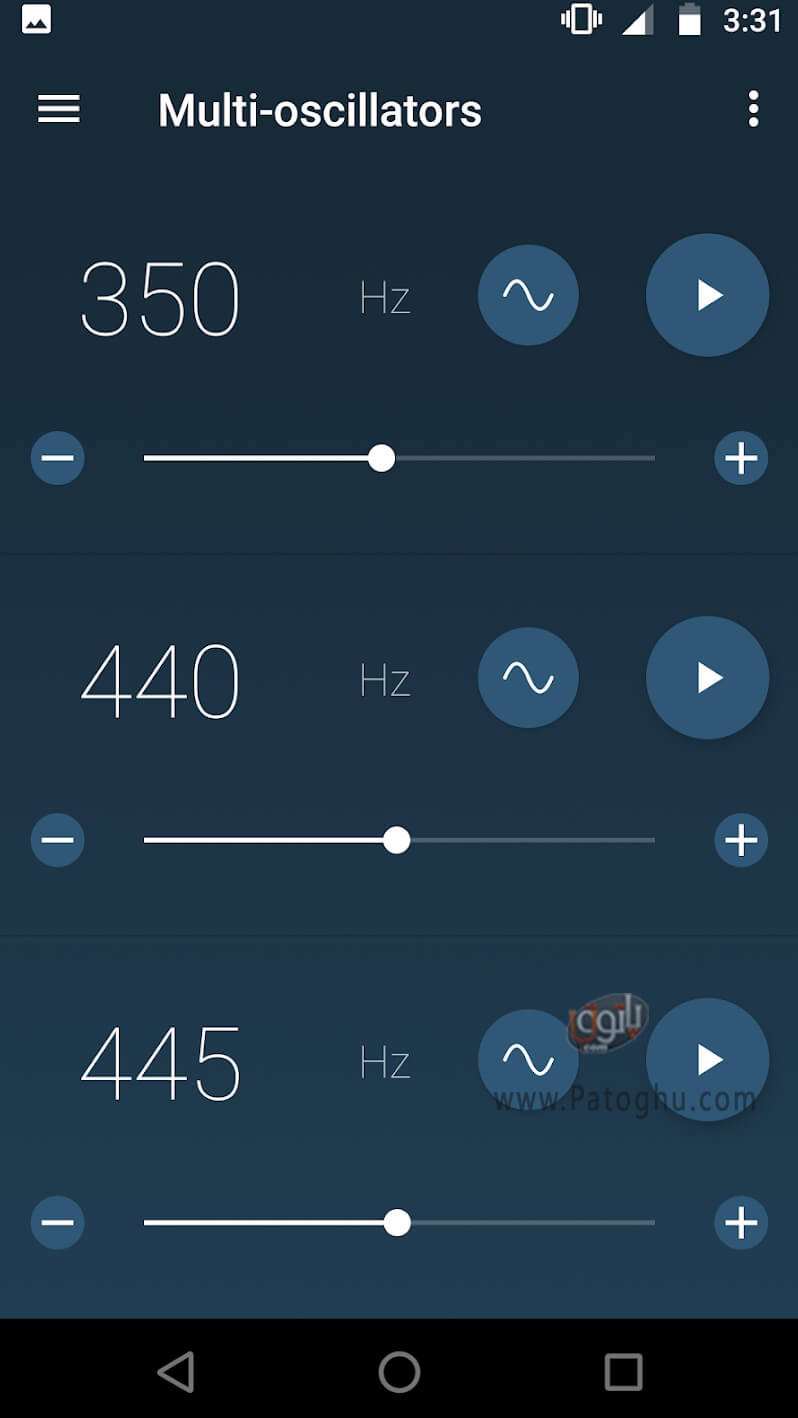Screen dimensions: 798x1418
Task: Go back using the system back button
Action: click(176, 1372)
